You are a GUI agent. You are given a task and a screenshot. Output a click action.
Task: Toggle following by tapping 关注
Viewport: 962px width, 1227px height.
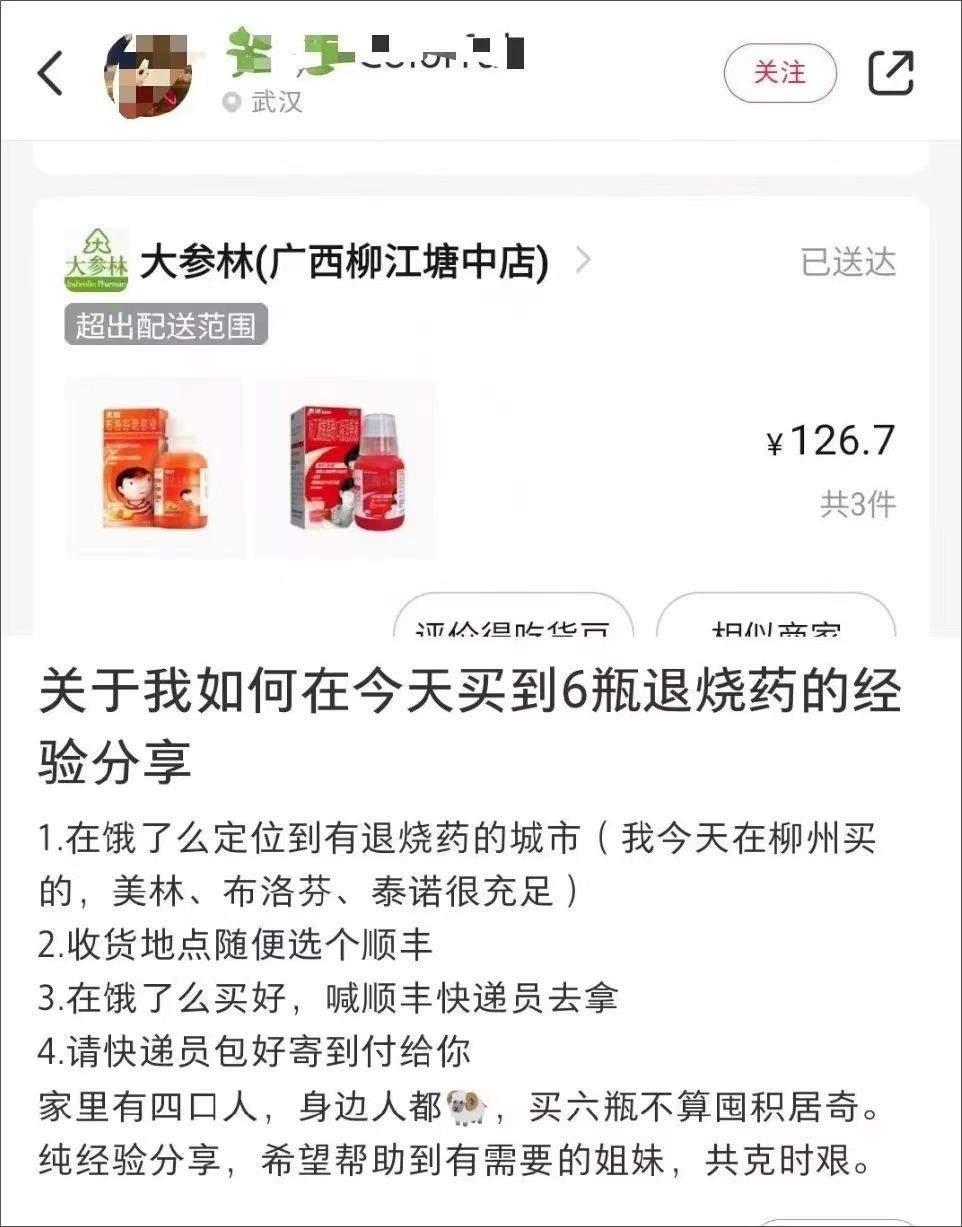click(781, 73)
